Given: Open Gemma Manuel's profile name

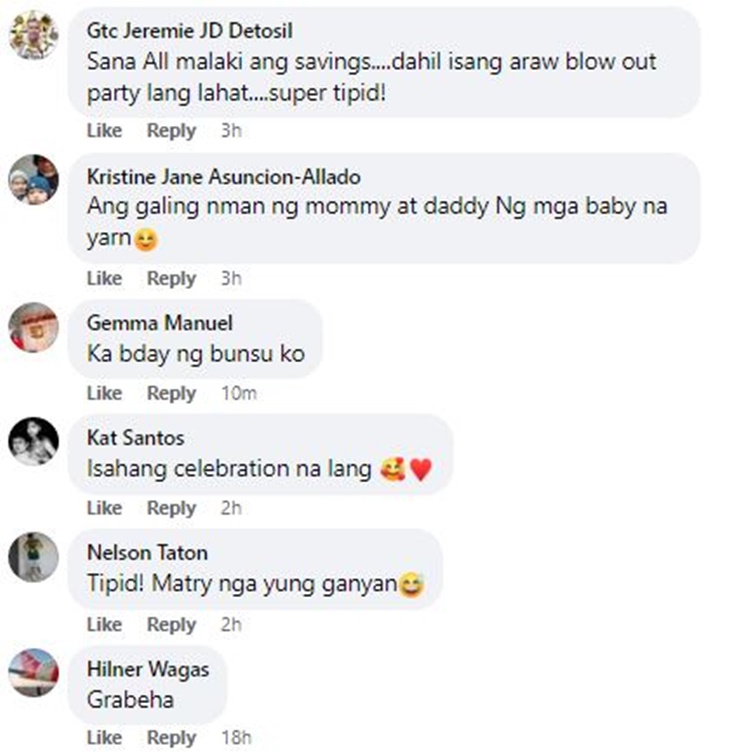Looking at the screenshot, I should click(160, 323).
